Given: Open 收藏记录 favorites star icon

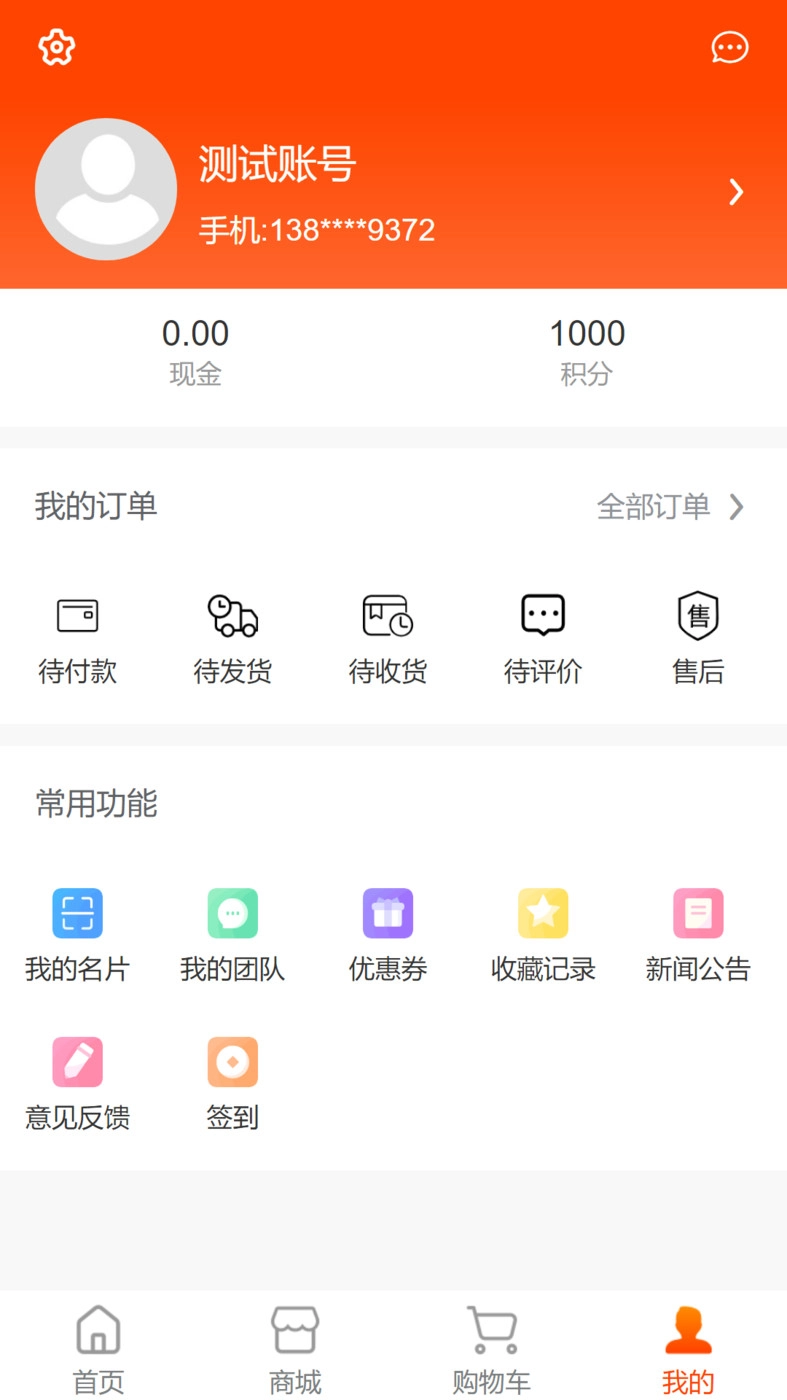Looking at the screenshot, I should point(543,912).
